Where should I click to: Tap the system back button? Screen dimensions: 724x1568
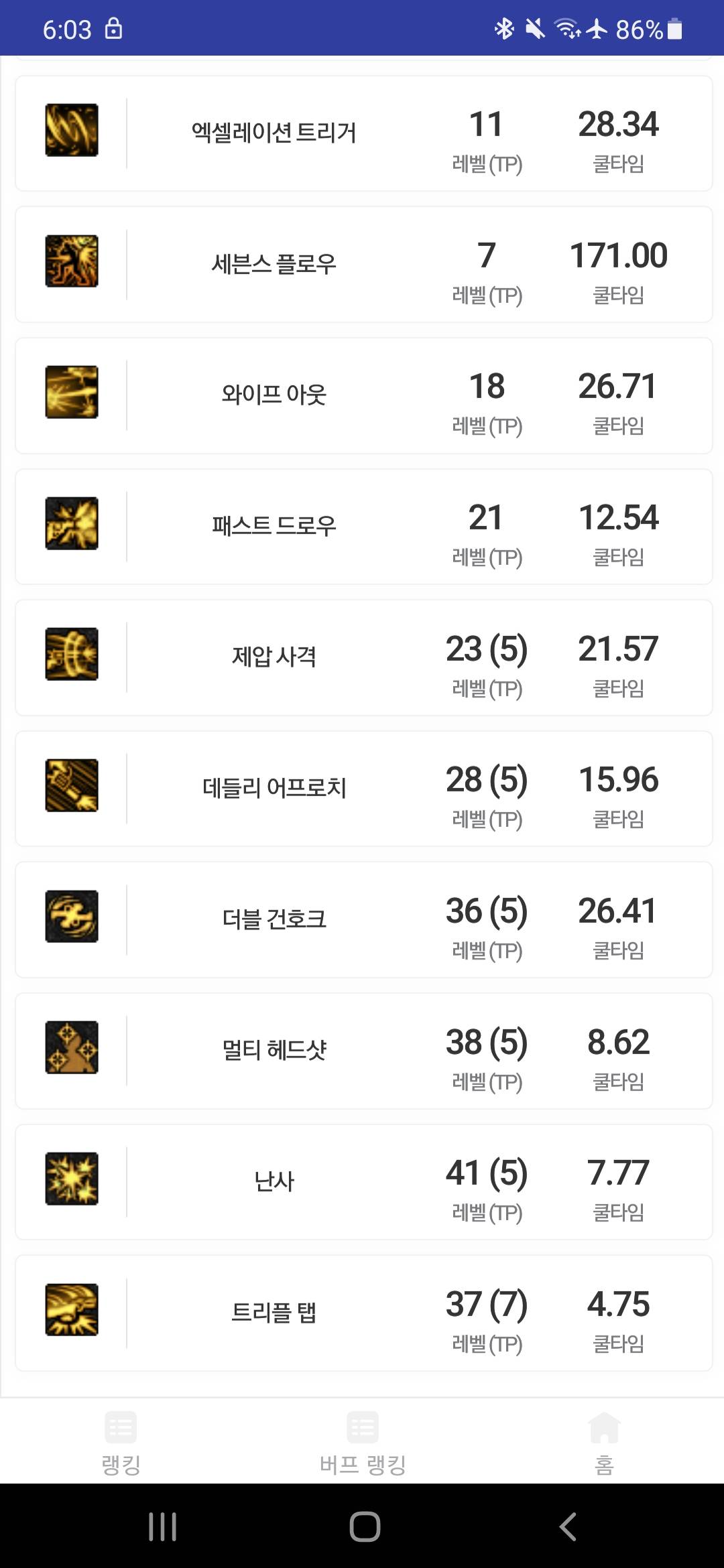click(x=567, y=1526)
